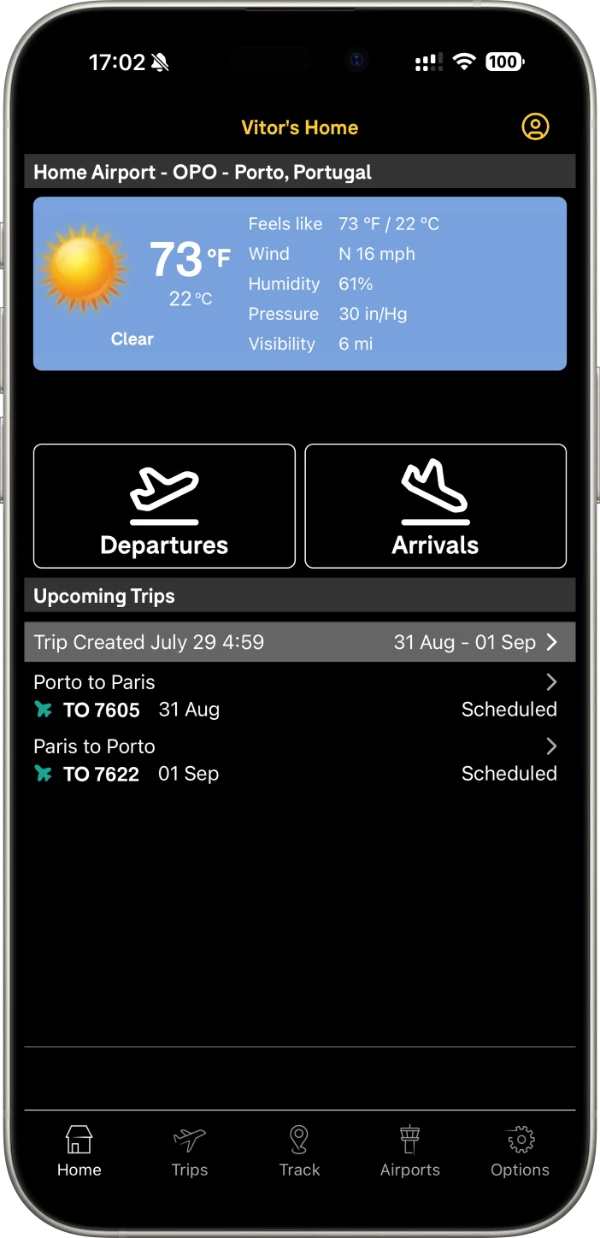Image resolution: width=600 pixels, height=1238 pixels.
Task: Switch to the Airports tab
Action: point(410,1151)
